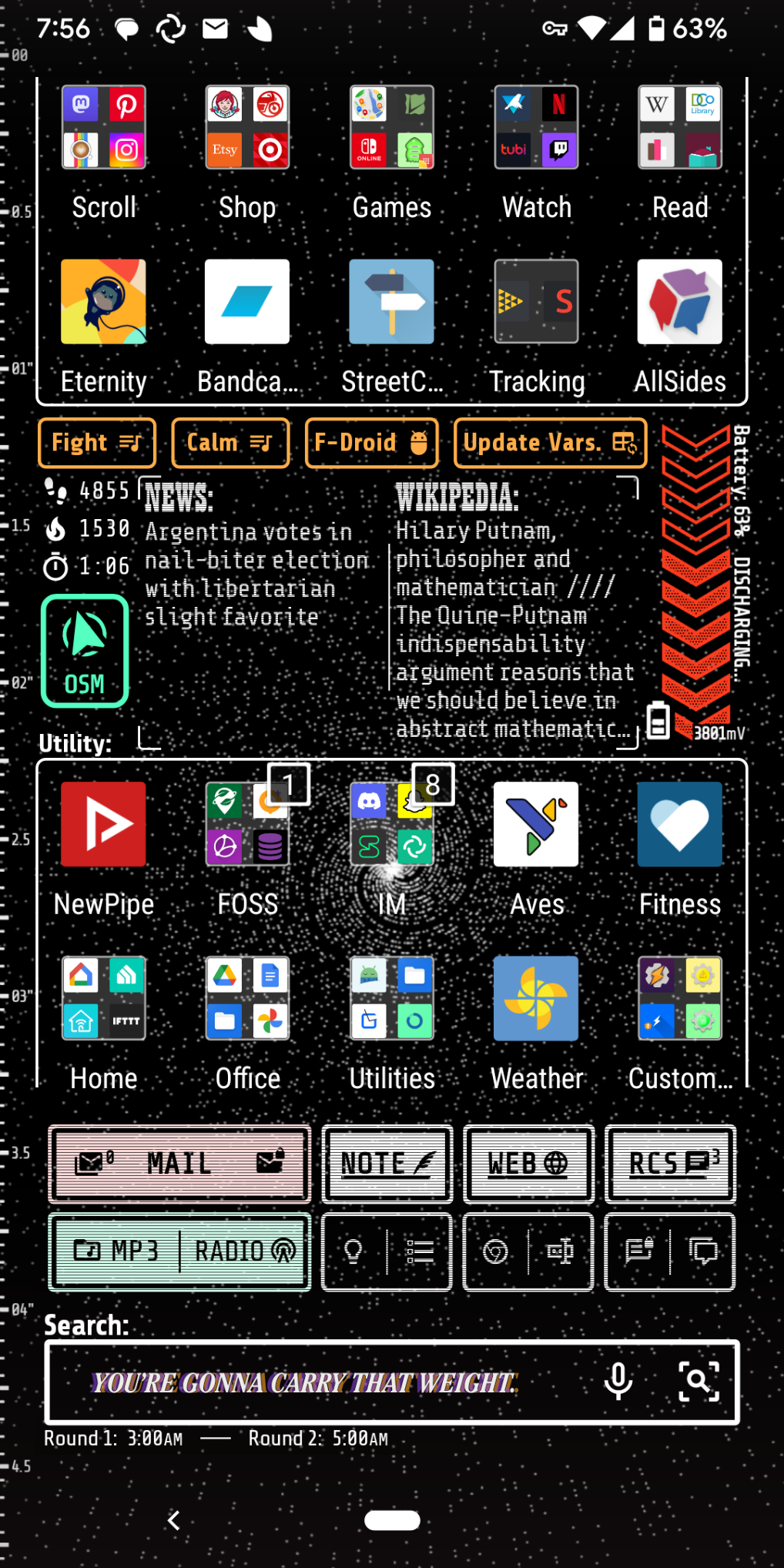Tap the MAIL button
Screen dimensions: 784x1568
(179, 1164)
